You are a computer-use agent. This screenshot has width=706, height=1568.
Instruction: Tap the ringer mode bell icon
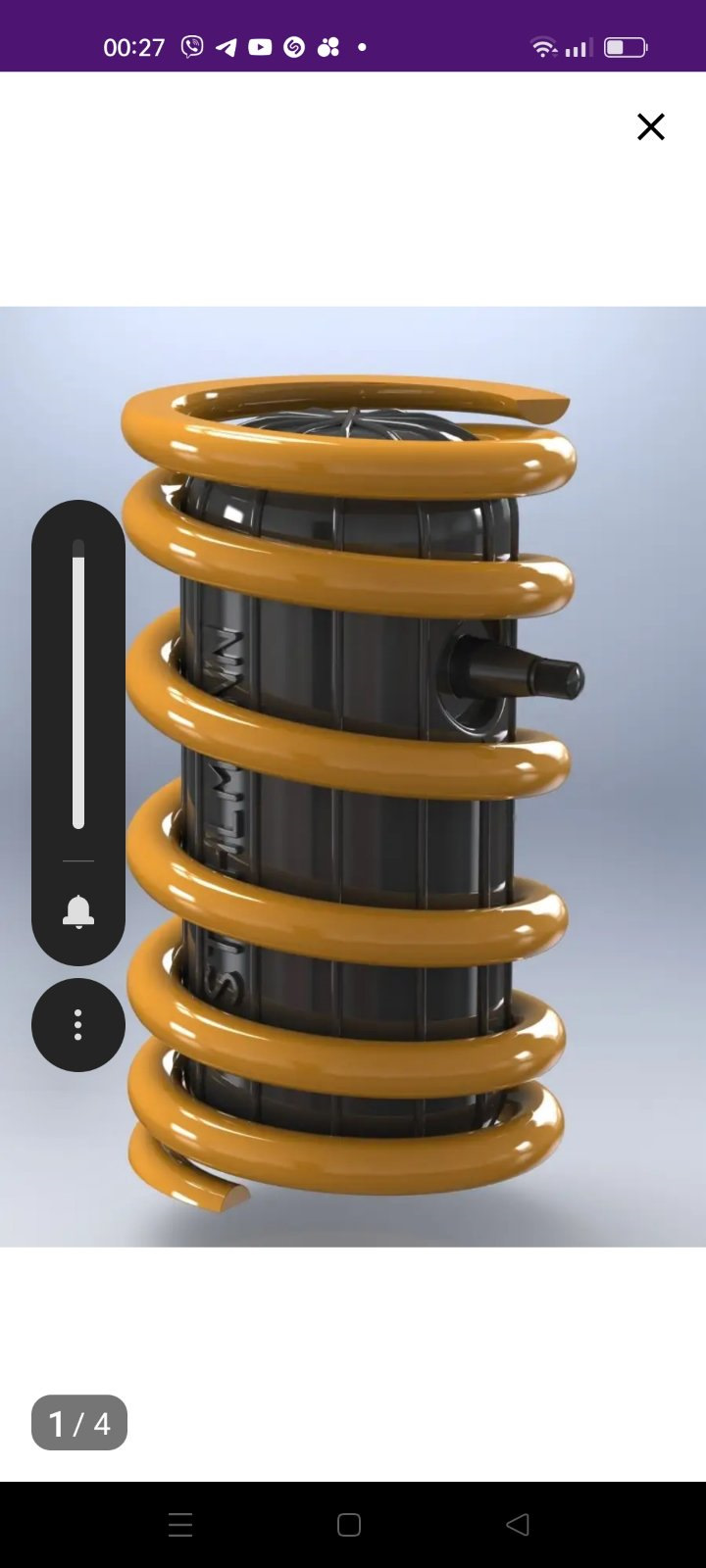point(78,911)
